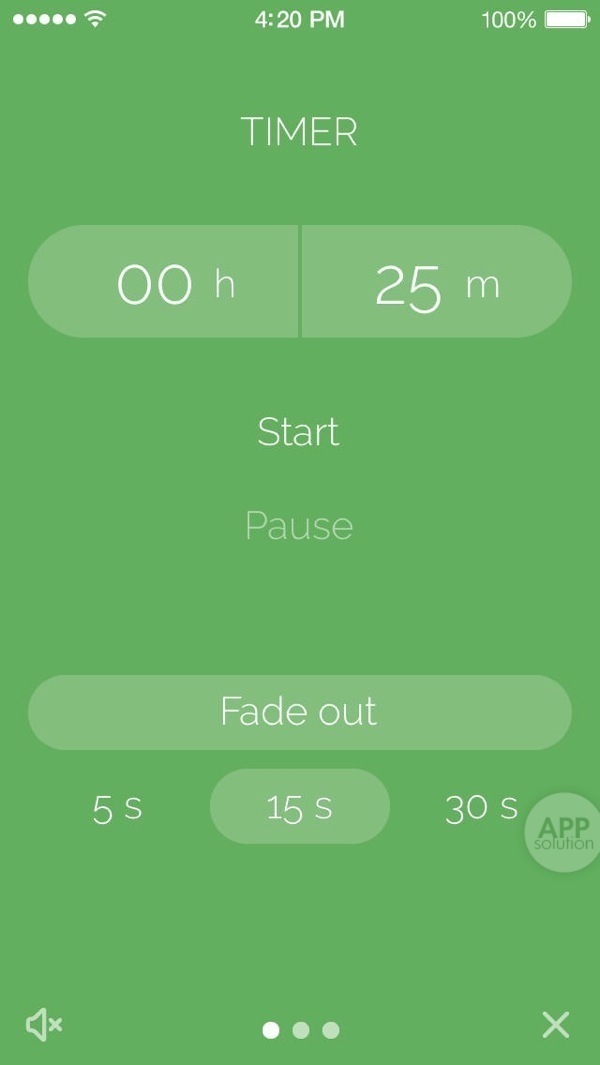Close the timer screen with X

555,1025
